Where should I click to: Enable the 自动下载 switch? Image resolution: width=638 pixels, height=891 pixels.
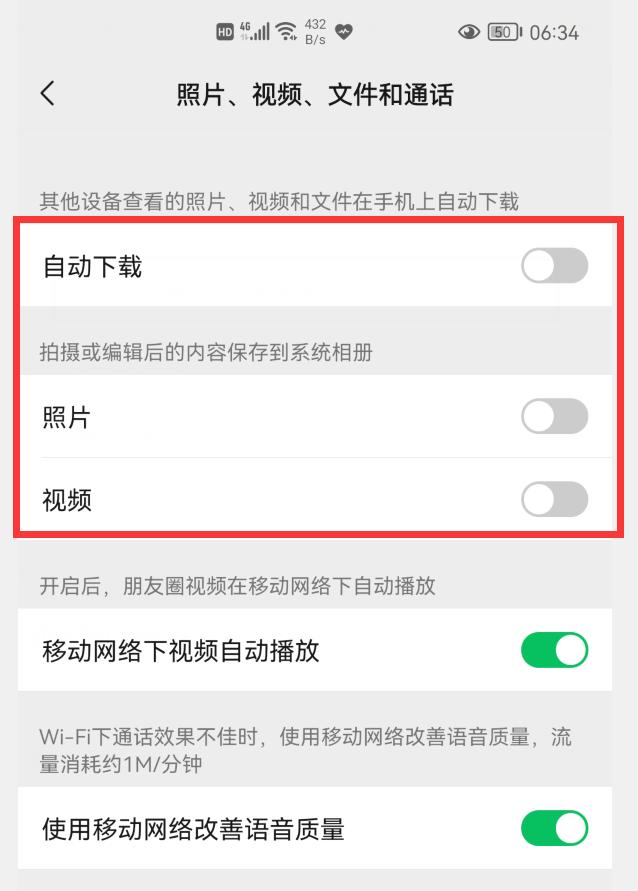point(554,267)
